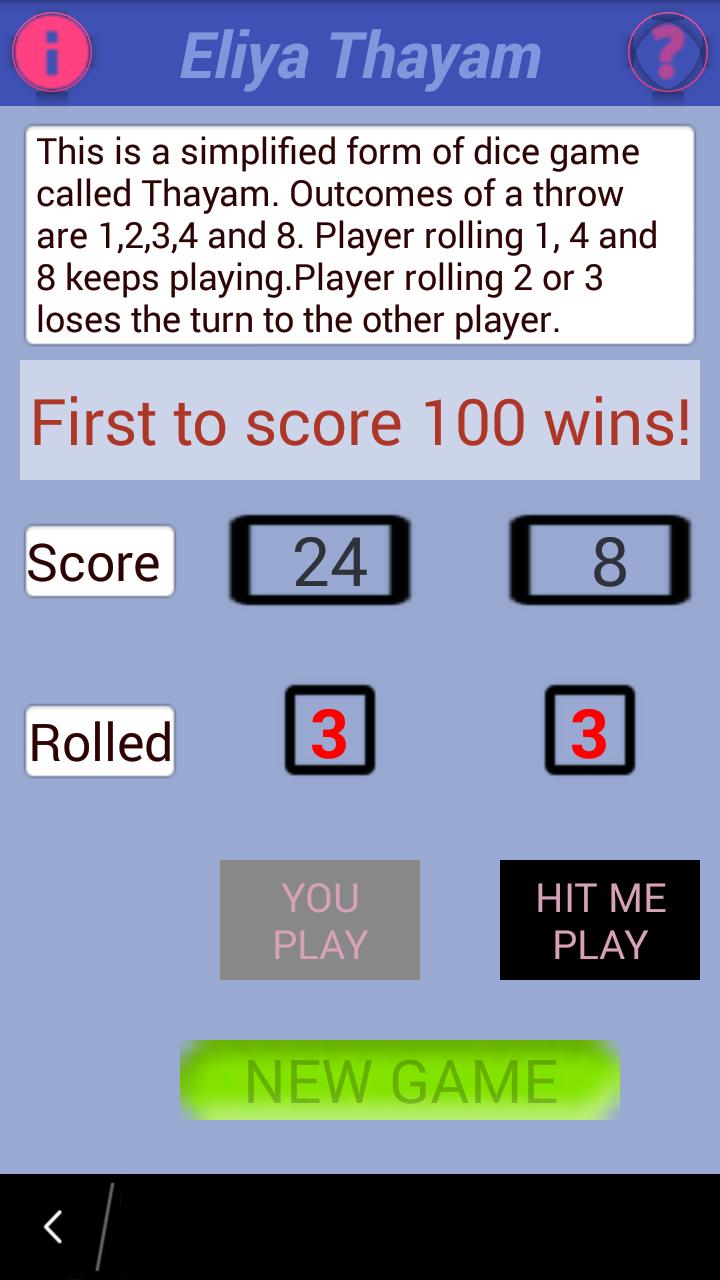Go back with the system back arrow
The height and width of the screenshot is (1280, 720).
tap(54, 1226)
